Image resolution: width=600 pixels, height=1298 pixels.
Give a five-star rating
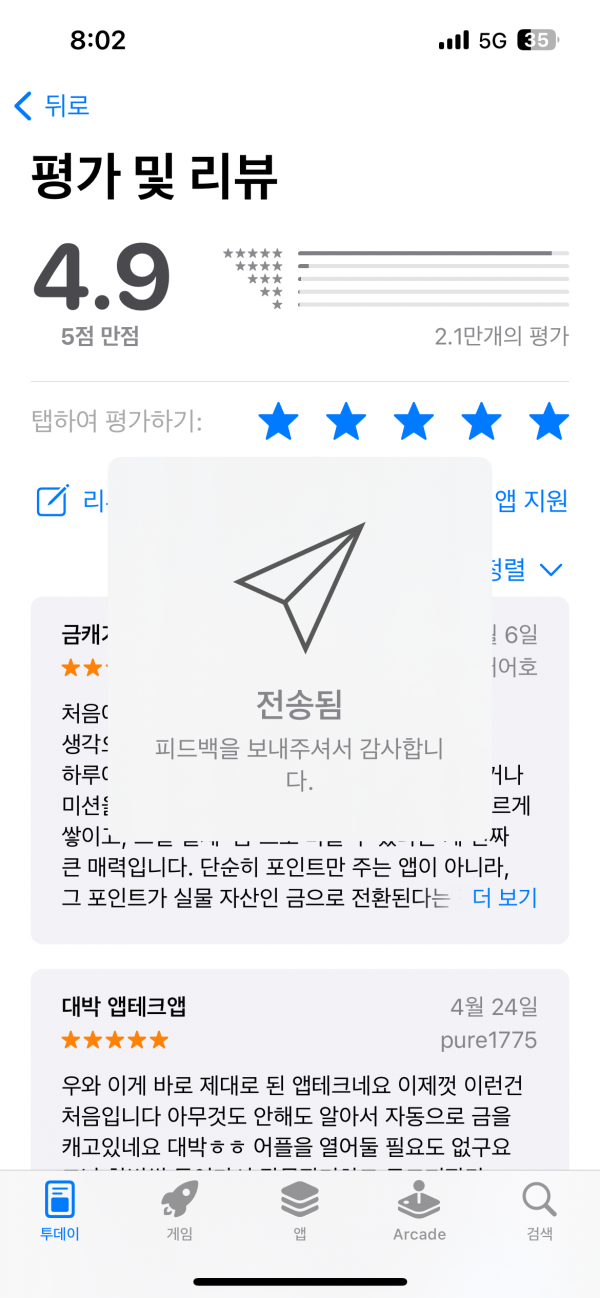548,422
